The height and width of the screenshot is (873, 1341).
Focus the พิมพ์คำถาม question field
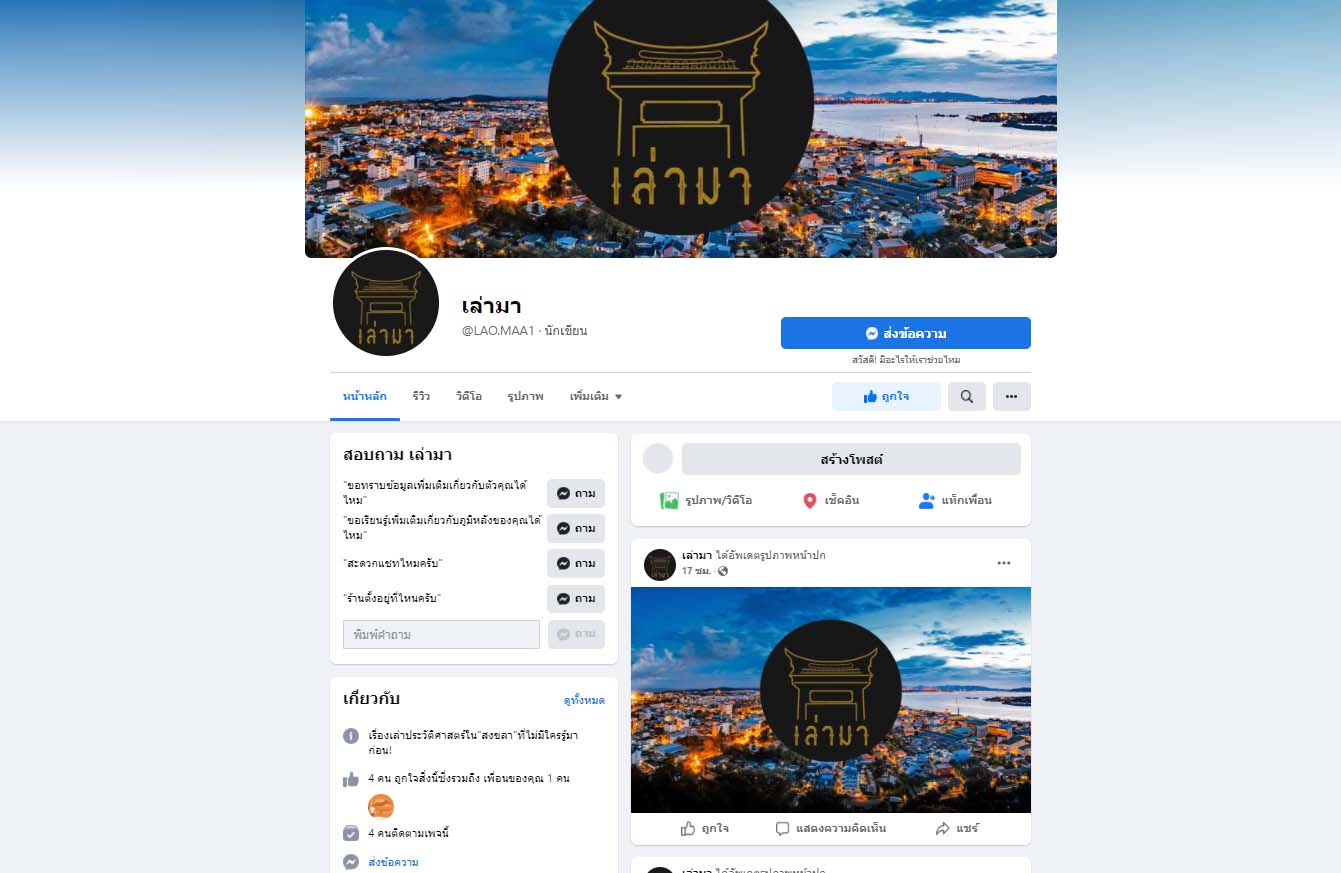click(441, 635)
